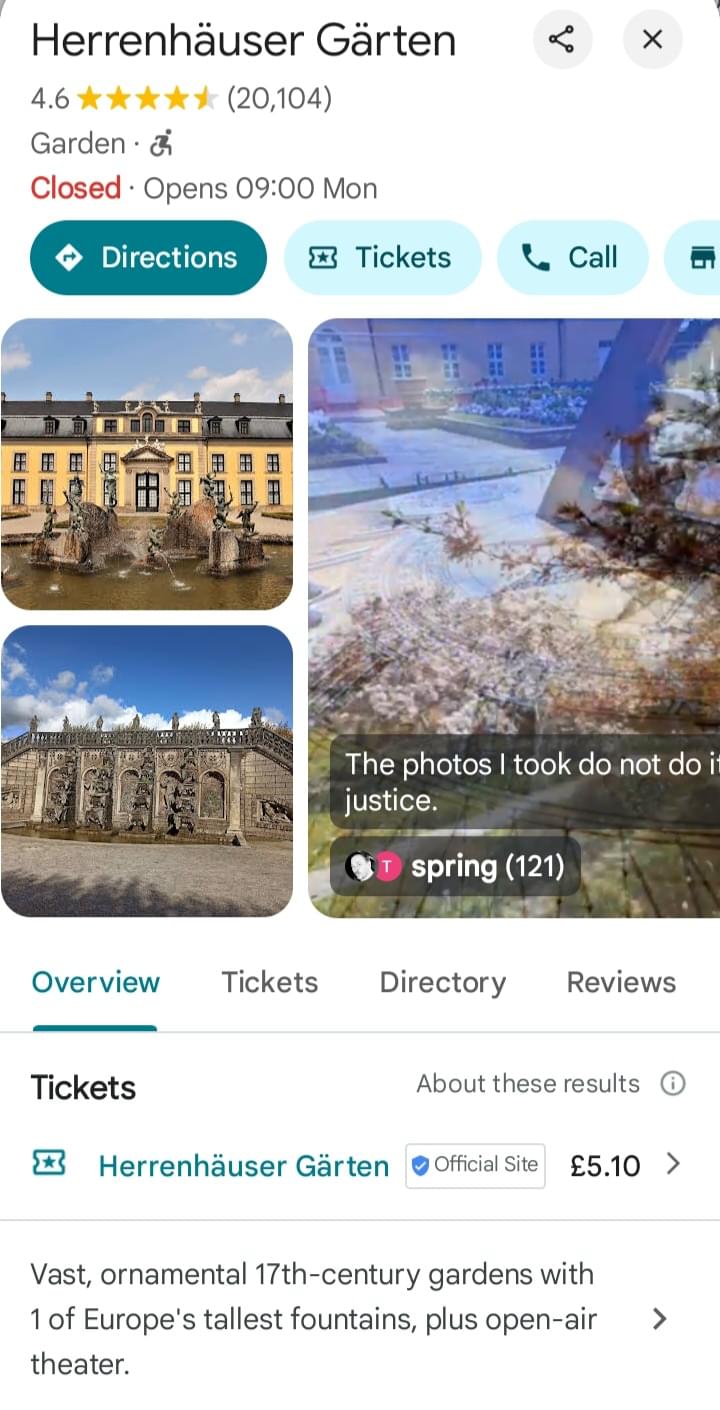Image resolution: width=720 pixels, height=1410 pixels.
Task: Call Herrenhäuser Gärten
Action: pyautogui.click(x=573, y=258)
